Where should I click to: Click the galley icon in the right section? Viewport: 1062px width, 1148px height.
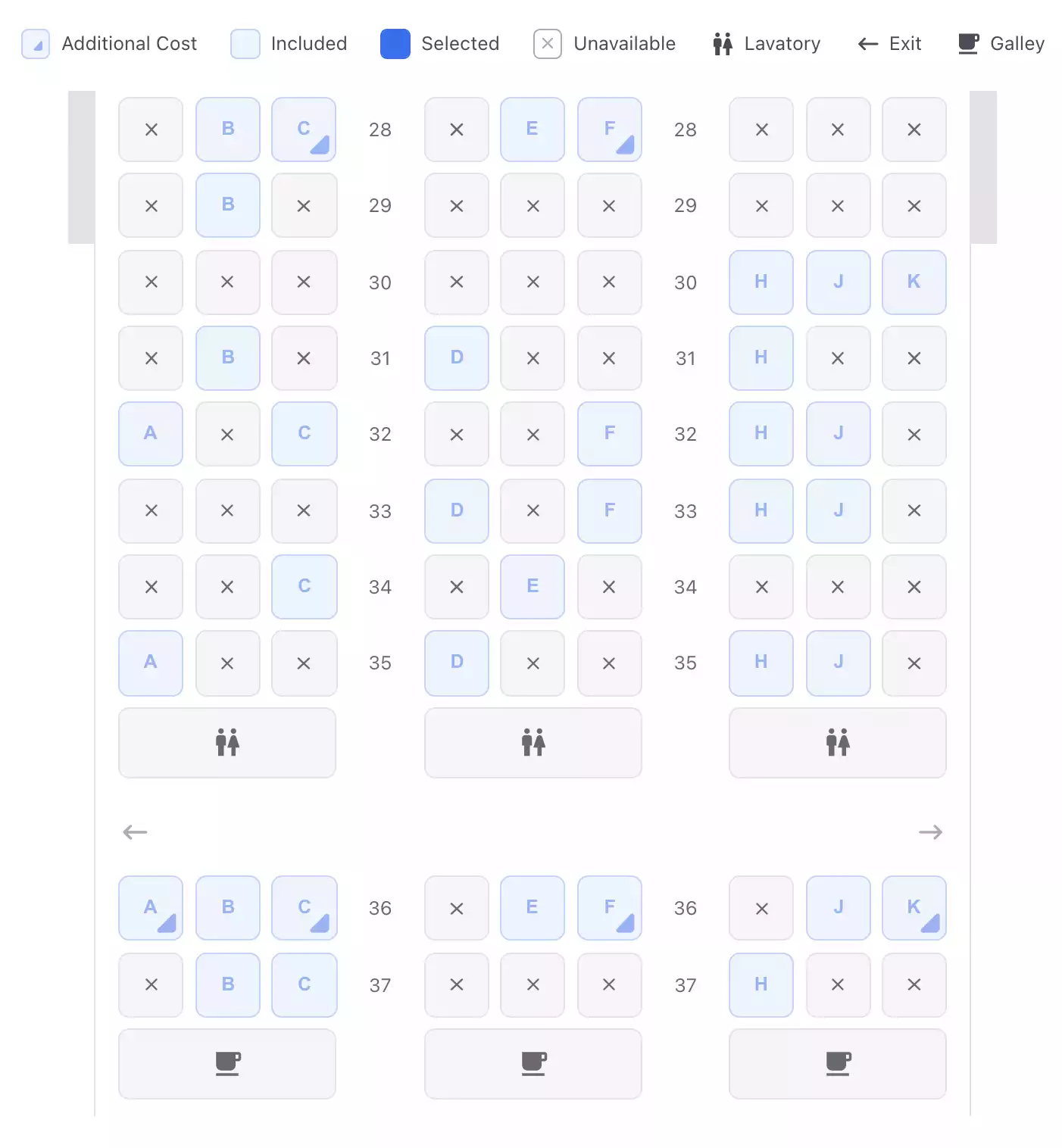pos(837,1064)
